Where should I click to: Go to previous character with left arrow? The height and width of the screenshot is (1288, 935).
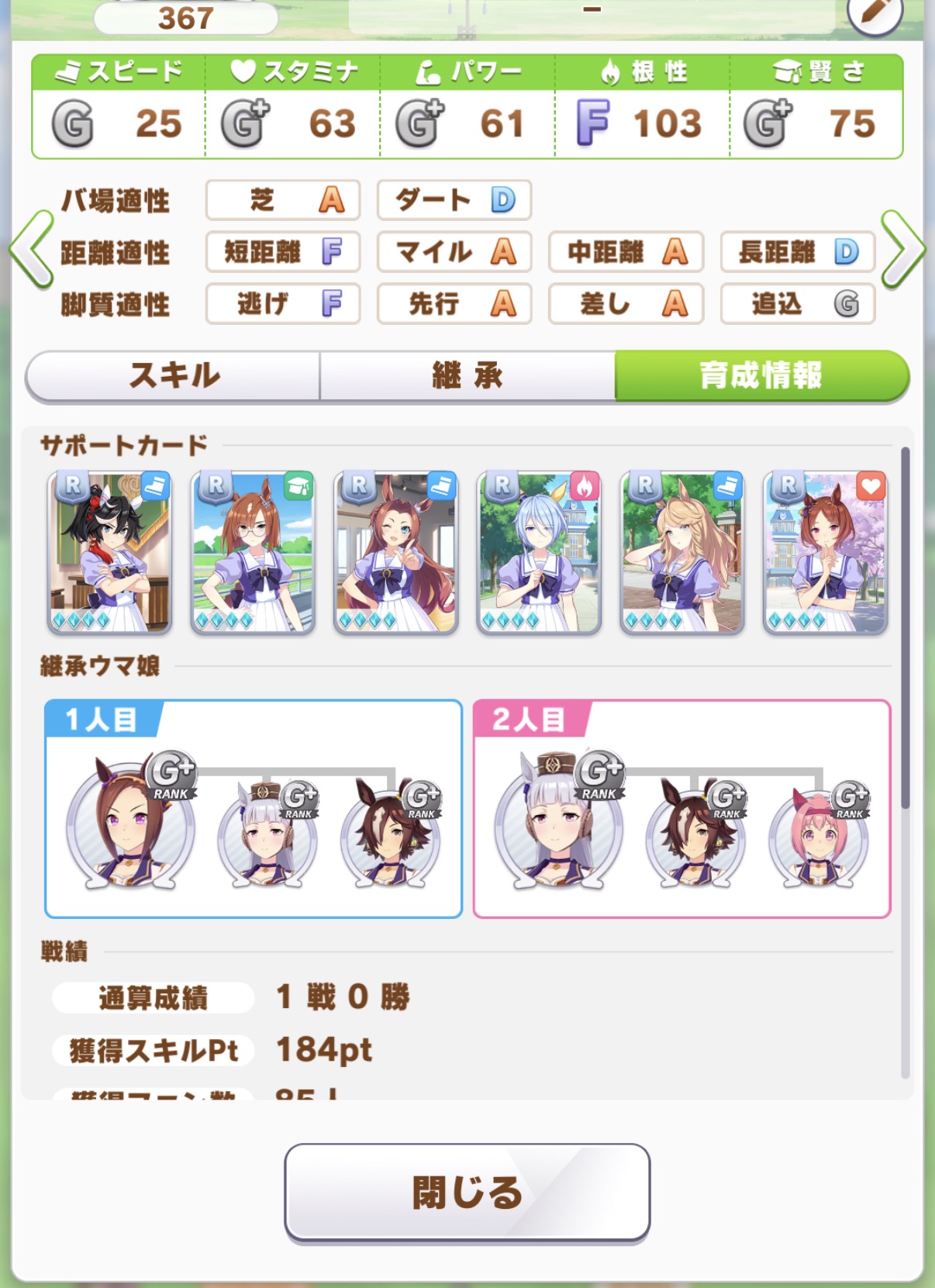pyautogui.click(x=31, y=251)
